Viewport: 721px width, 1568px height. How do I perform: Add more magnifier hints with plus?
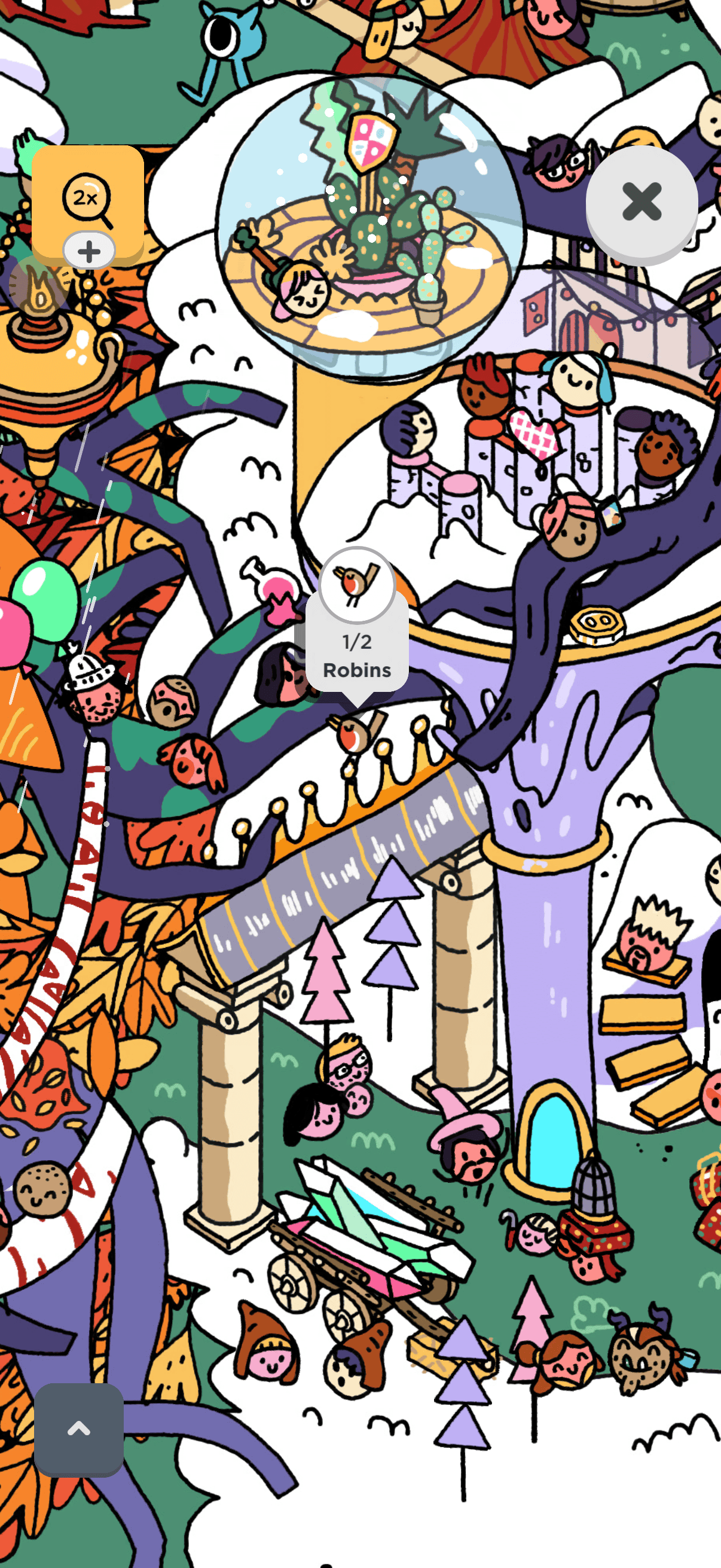[90, 251]
